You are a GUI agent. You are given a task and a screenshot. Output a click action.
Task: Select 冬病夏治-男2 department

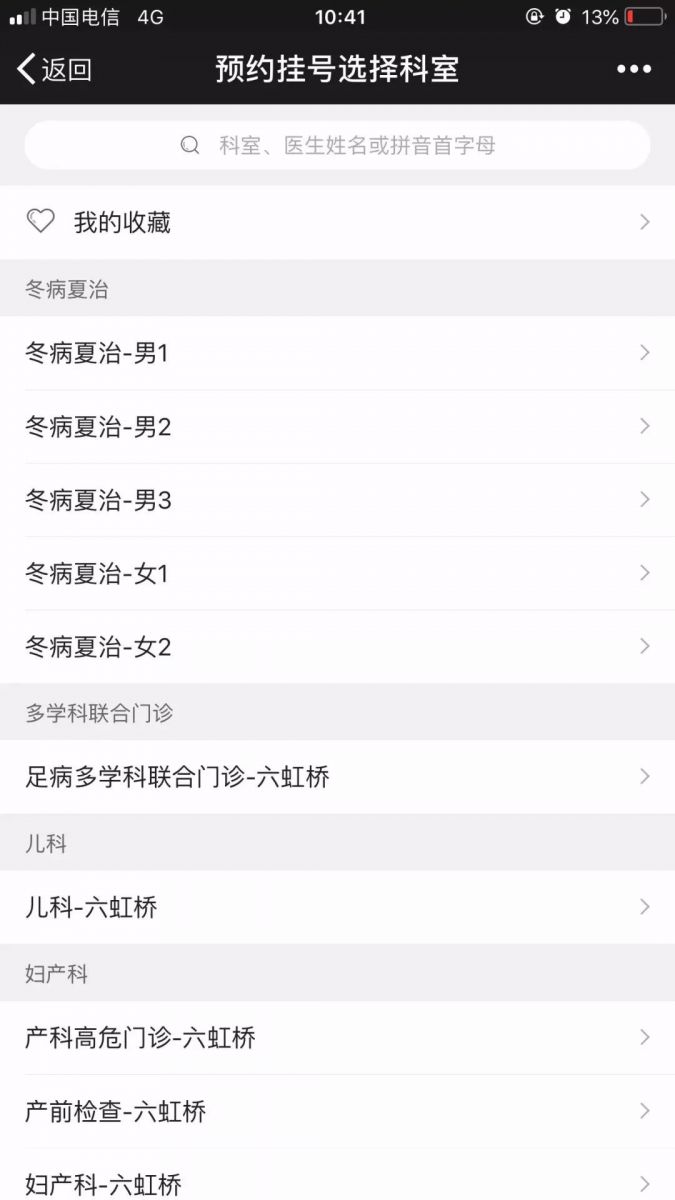337,427
